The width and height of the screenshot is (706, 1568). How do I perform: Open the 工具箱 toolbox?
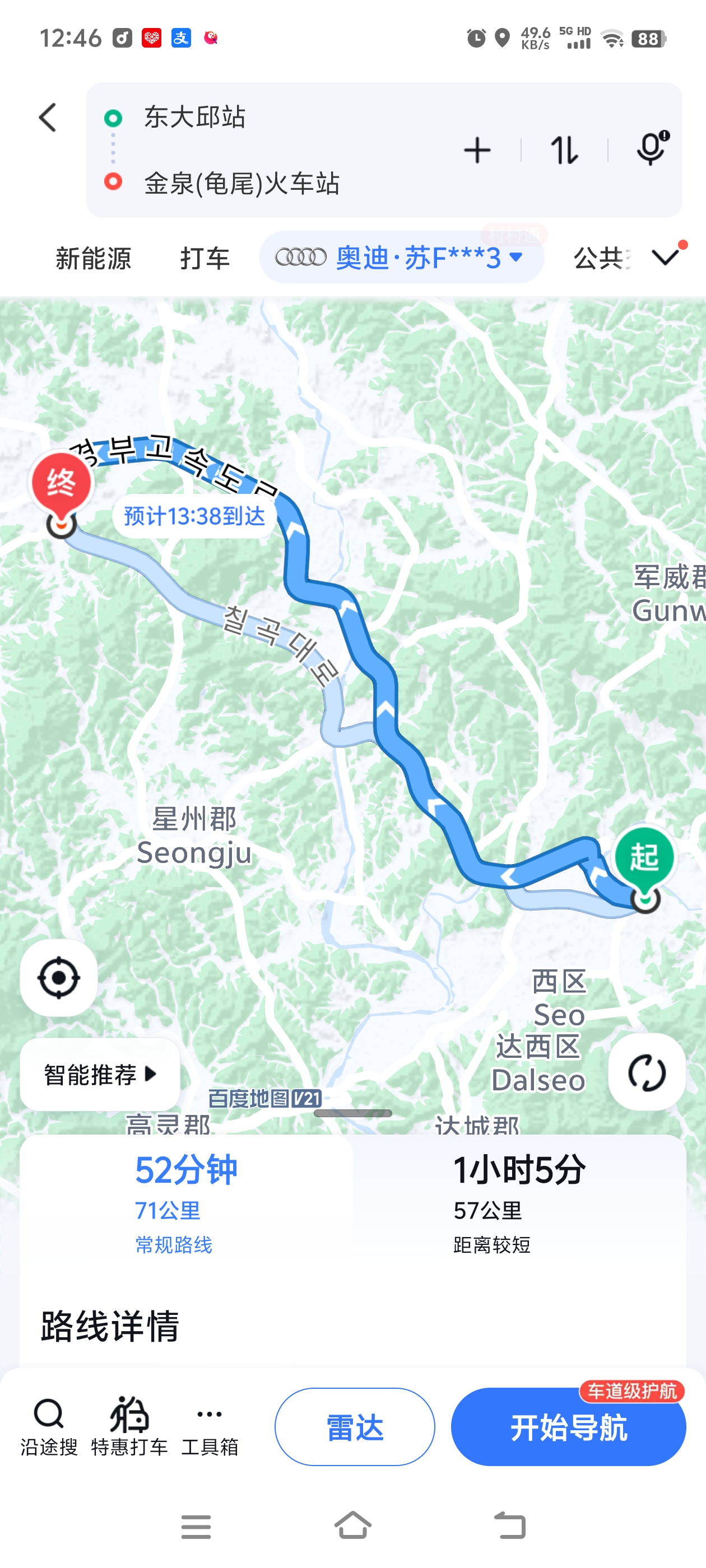(x=210, y=1426)
